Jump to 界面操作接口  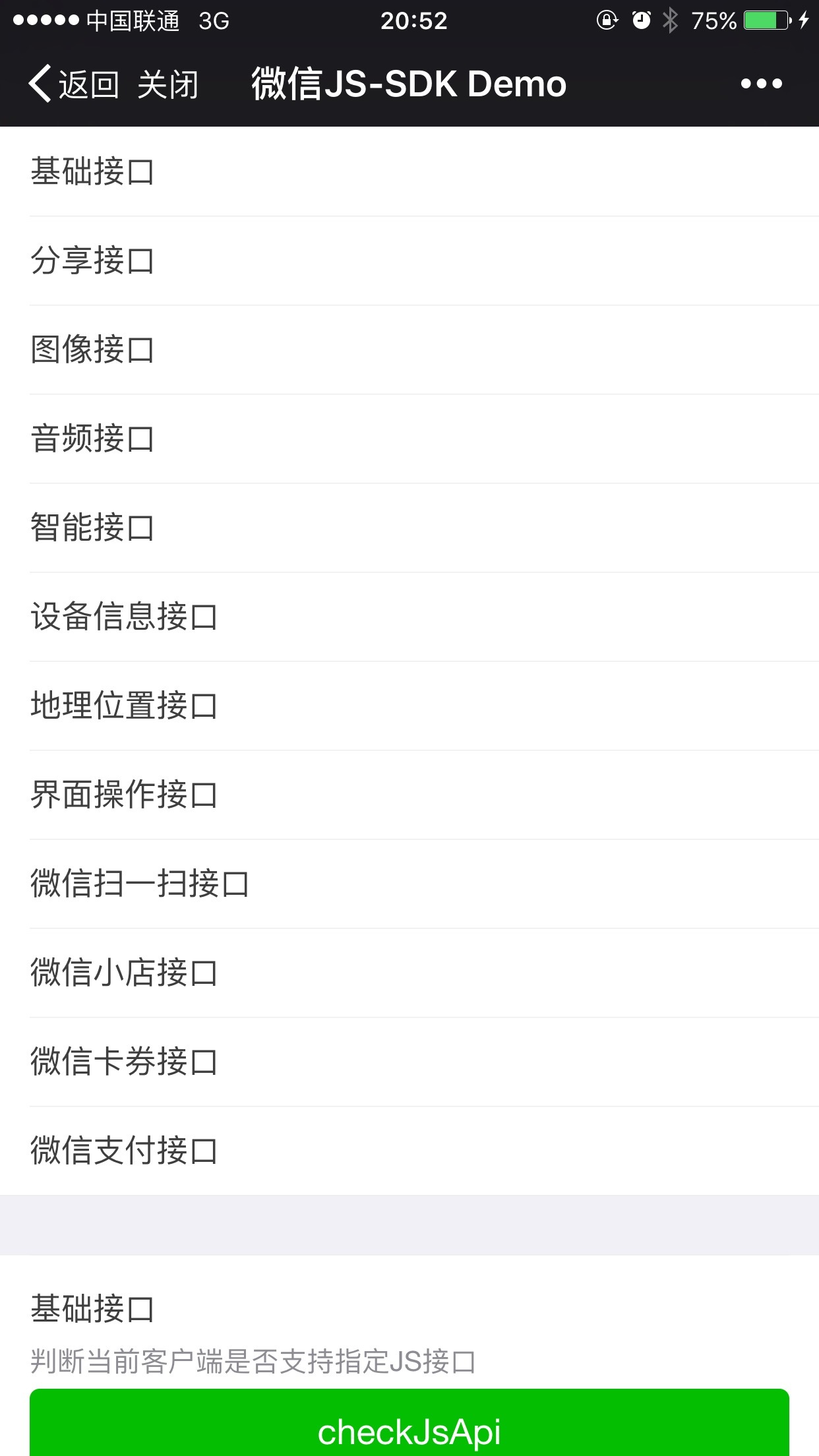[x=124, y=795]
